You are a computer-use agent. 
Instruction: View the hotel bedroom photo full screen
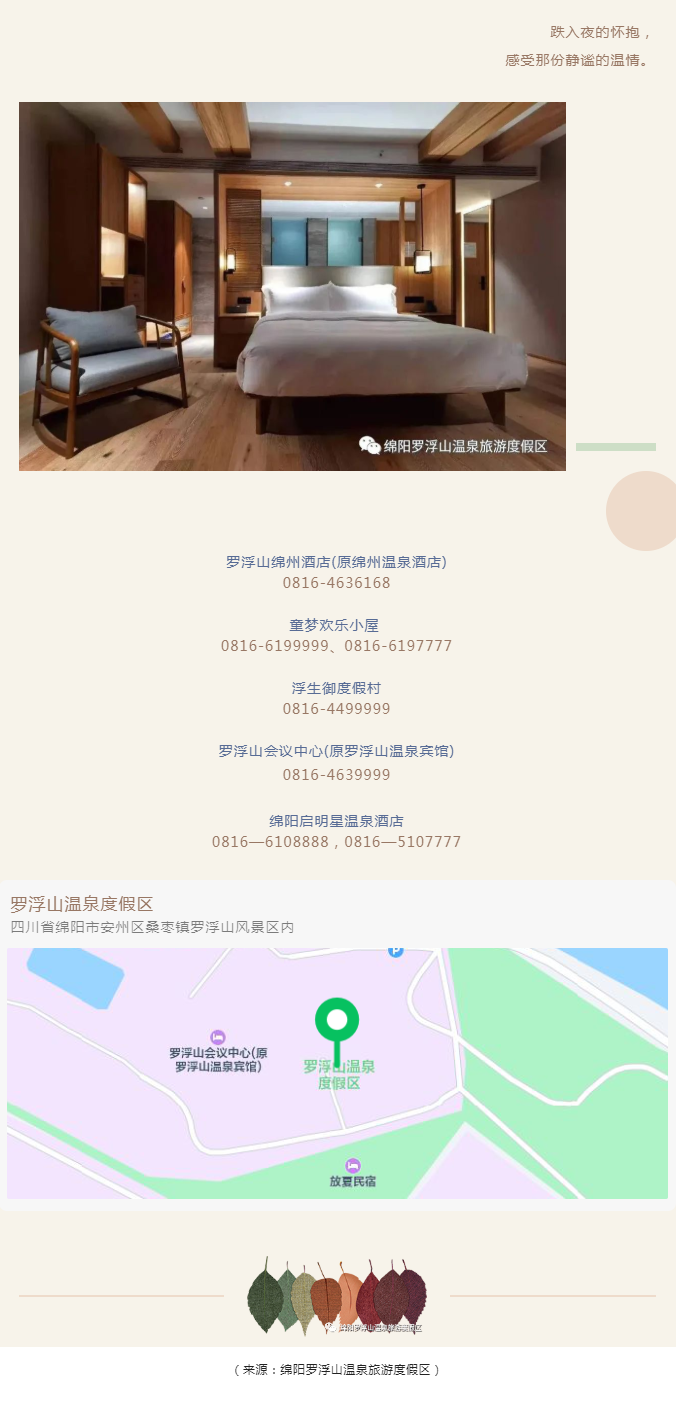292,286
